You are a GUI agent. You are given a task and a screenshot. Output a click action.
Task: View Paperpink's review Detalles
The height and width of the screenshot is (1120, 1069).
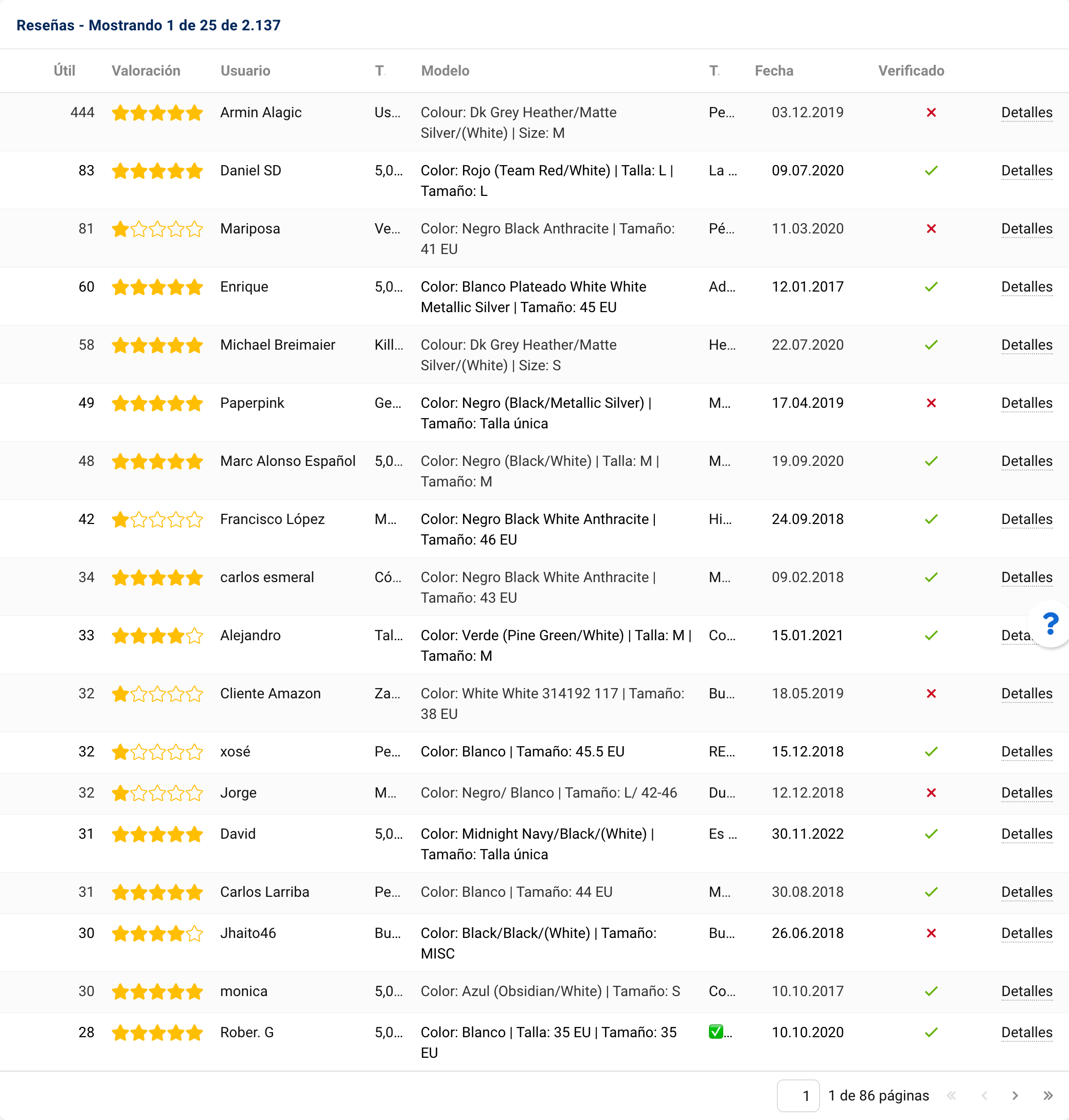1026,403
